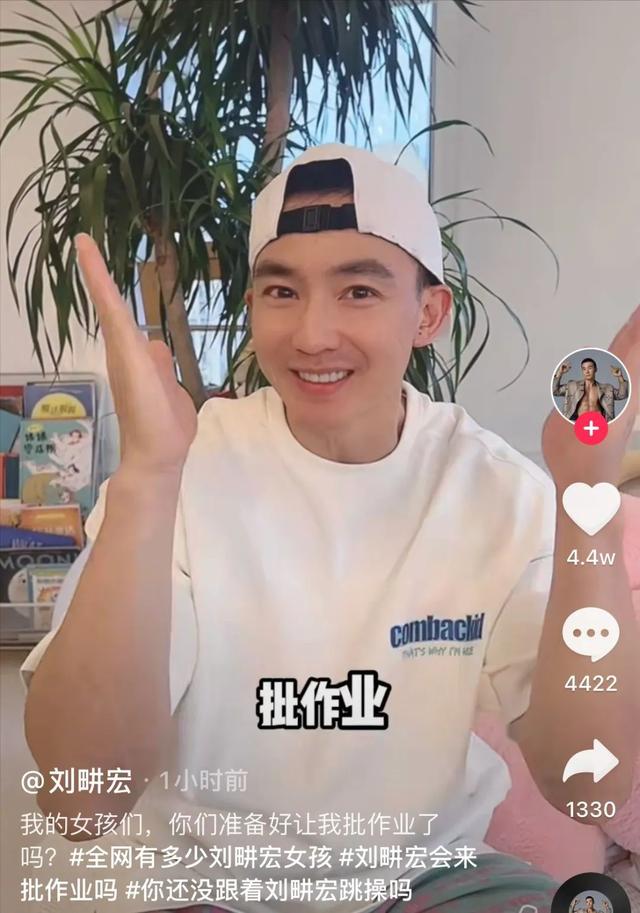Follow the creator with the plus button

click(590, 429)
